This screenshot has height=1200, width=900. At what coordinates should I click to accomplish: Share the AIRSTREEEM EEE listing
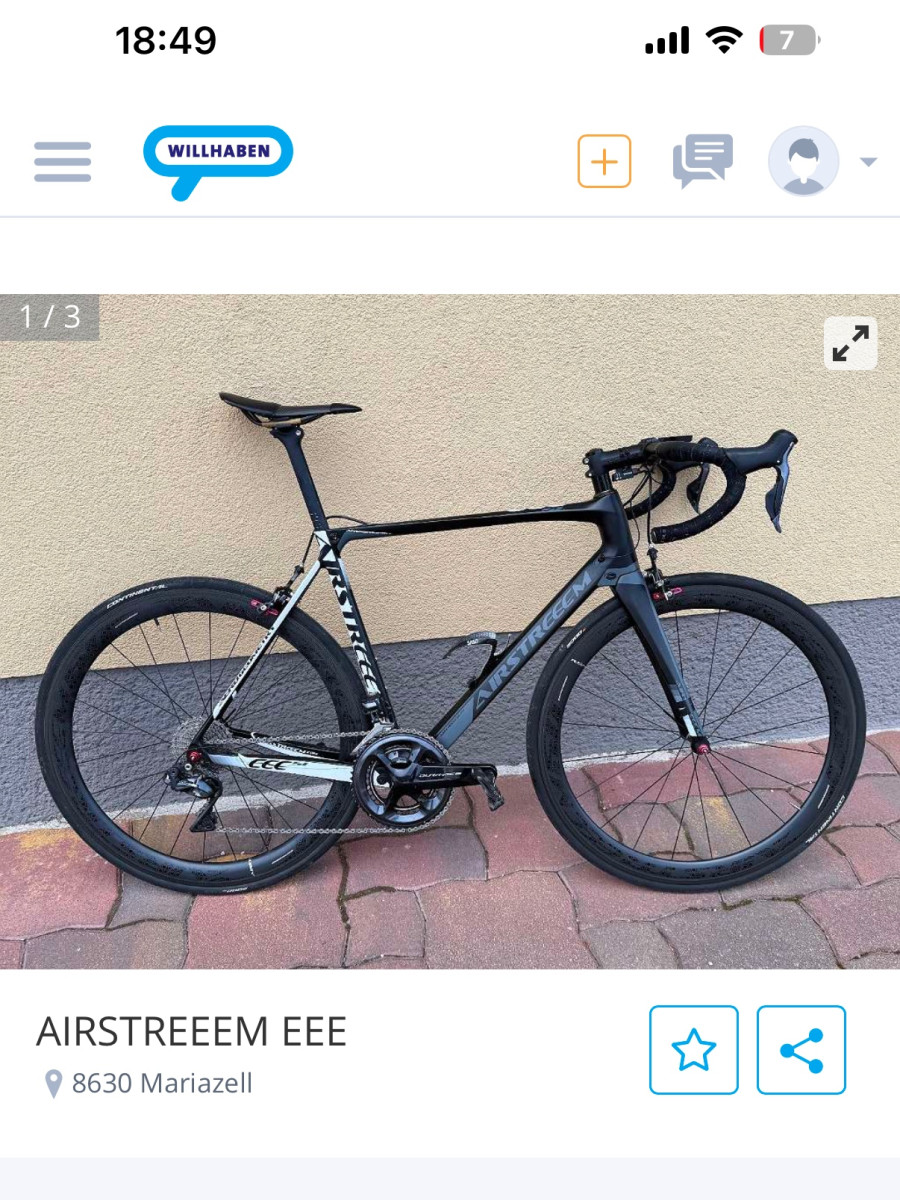point(801,1050)
